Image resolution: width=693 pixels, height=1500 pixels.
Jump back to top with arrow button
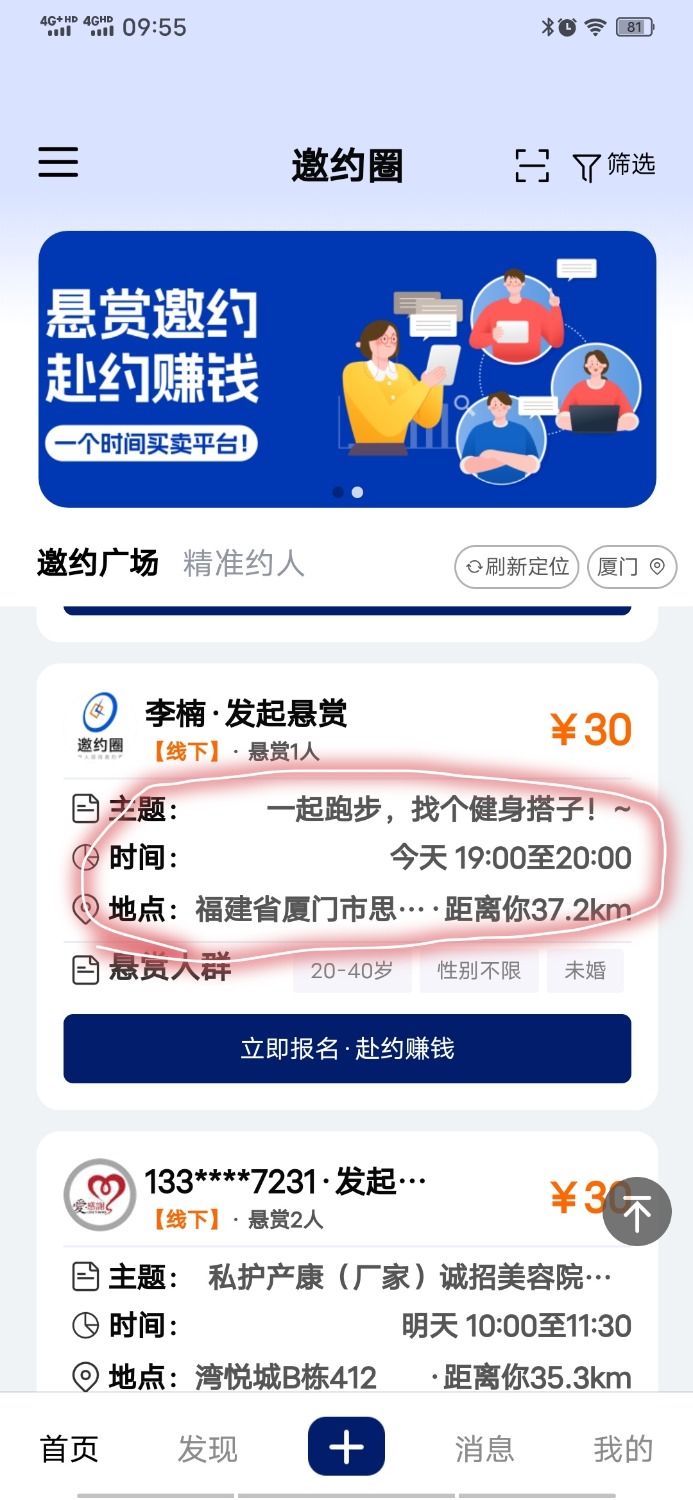point(637,1212)
